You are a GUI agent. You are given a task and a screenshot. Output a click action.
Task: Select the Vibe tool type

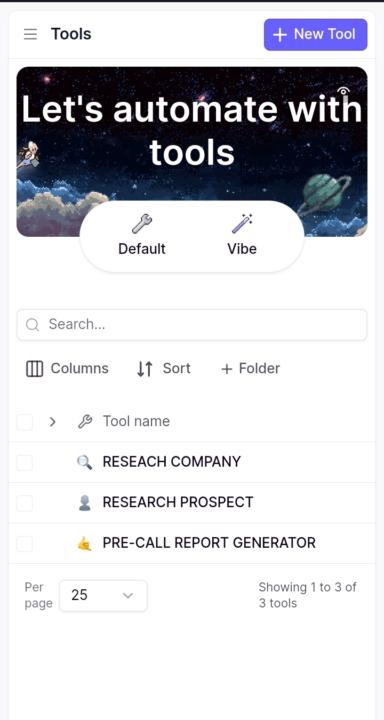point(242,236)
